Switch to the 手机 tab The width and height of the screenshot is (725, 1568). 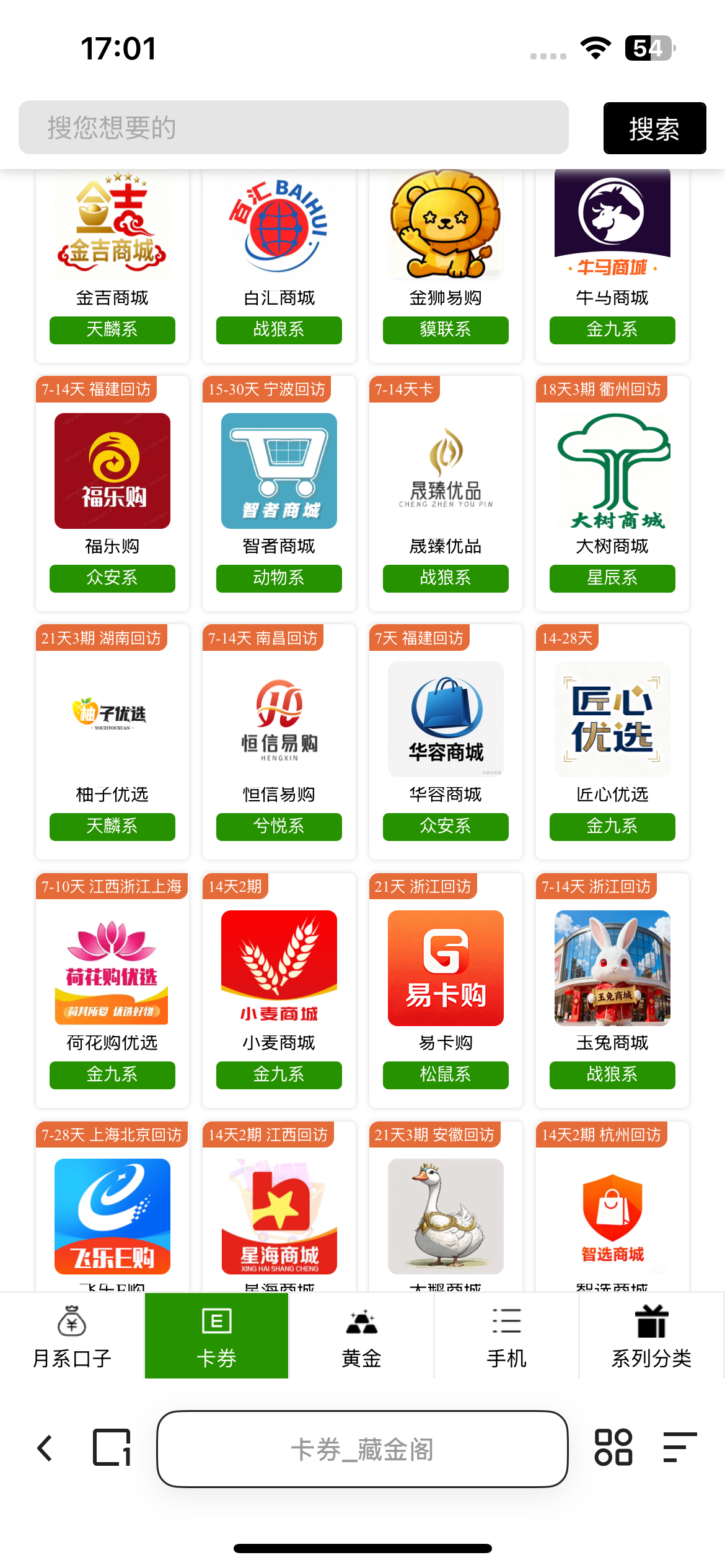coord(507,1336)
